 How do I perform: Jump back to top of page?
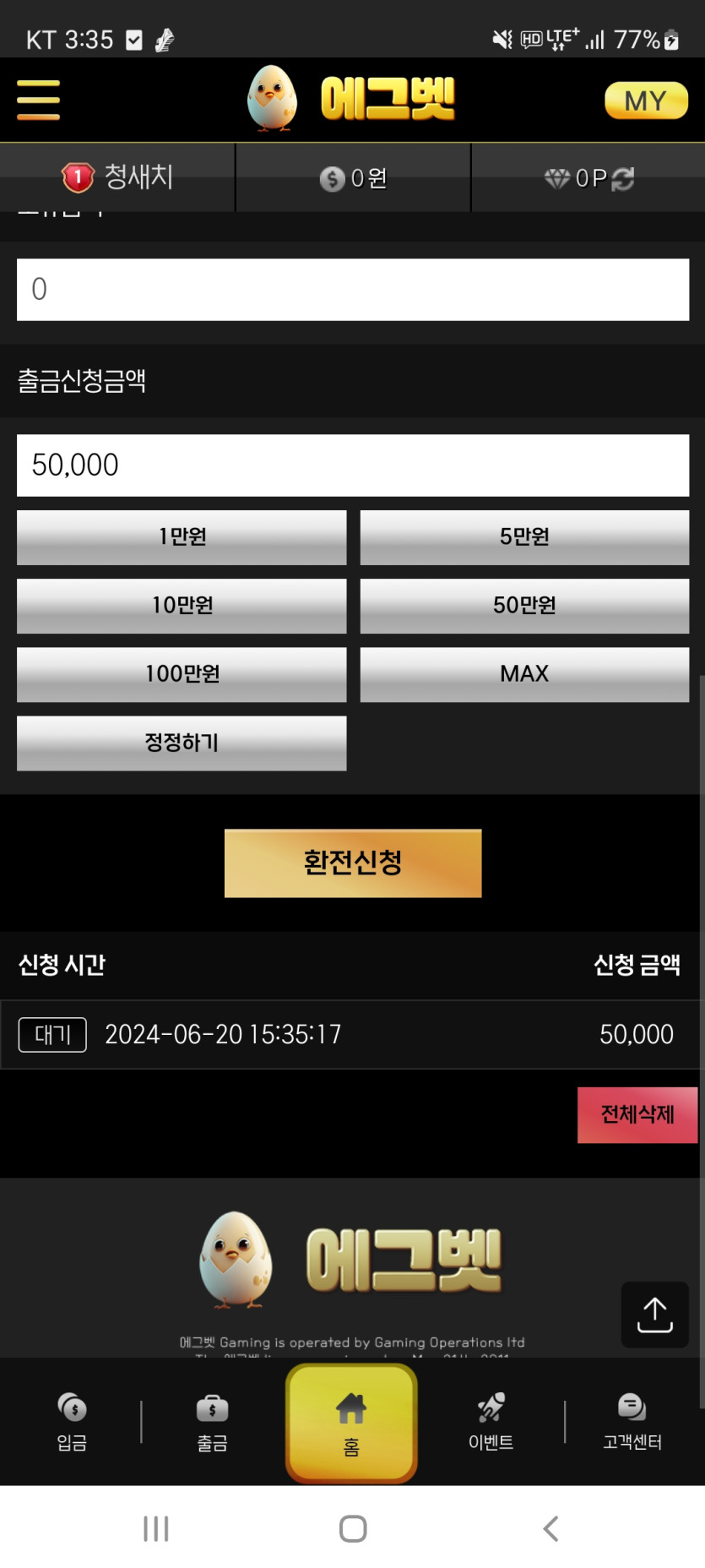655,1315
